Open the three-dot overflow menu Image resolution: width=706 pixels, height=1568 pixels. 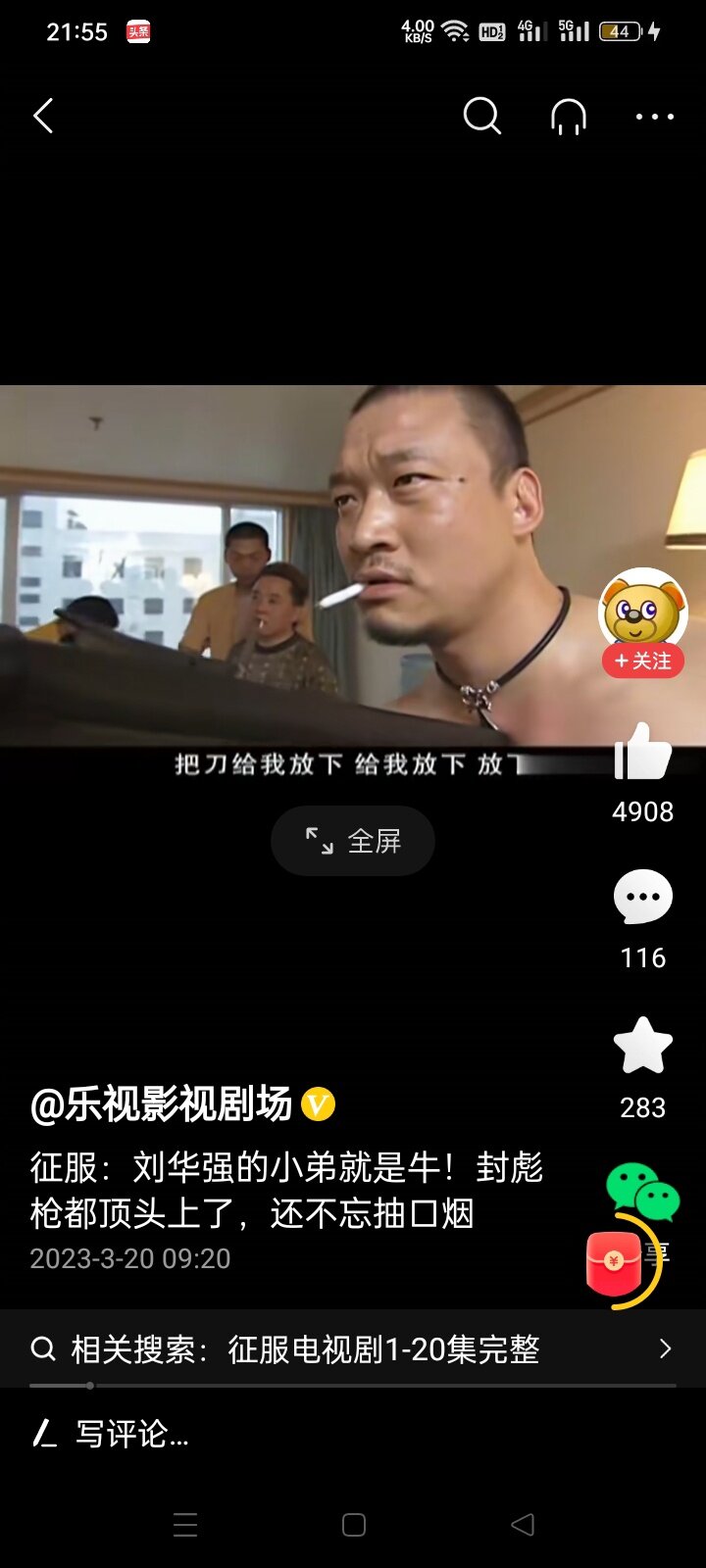[x=654, y=116]
